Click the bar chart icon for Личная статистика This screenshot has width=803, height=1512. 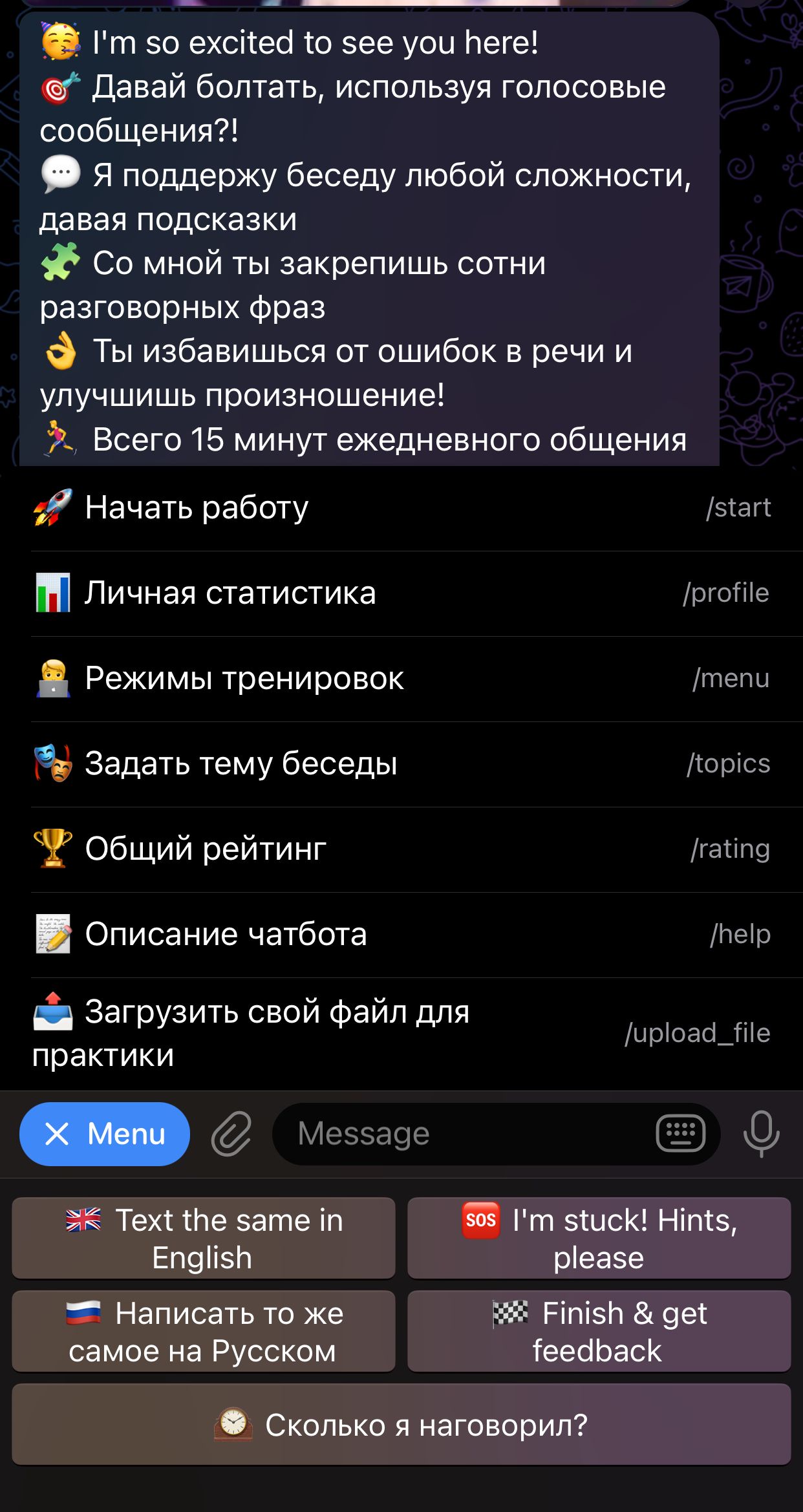tap(53, 593)
